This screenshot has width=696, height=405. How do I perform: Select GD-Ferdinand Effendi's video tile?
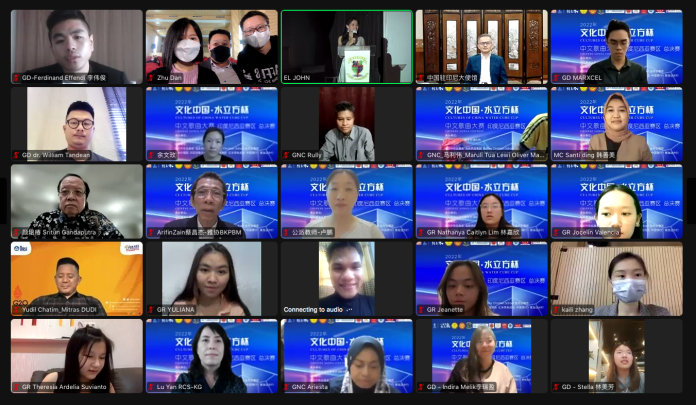tap(76, 46)
